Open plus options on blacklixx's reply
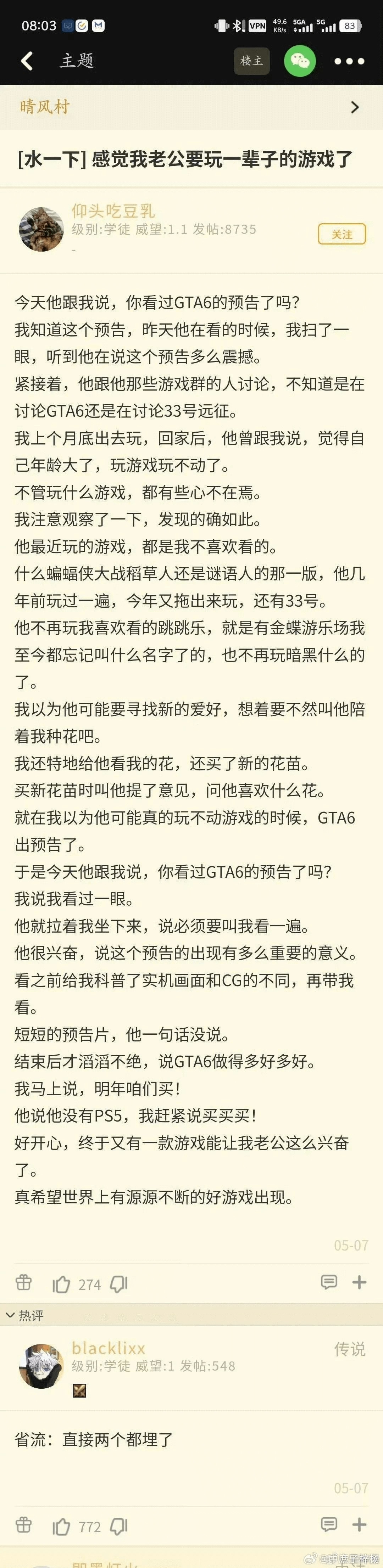 [x=359, y=1524]
